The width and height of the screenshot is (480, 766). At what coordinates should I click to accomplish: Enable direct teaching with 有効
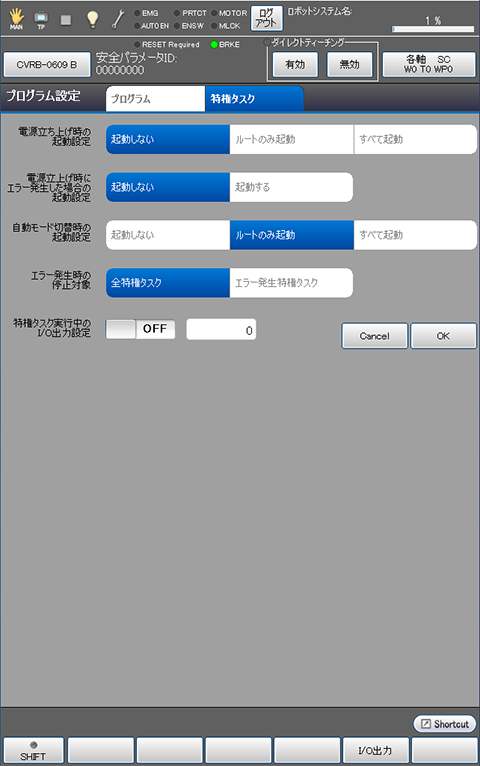tap(295, 64)
